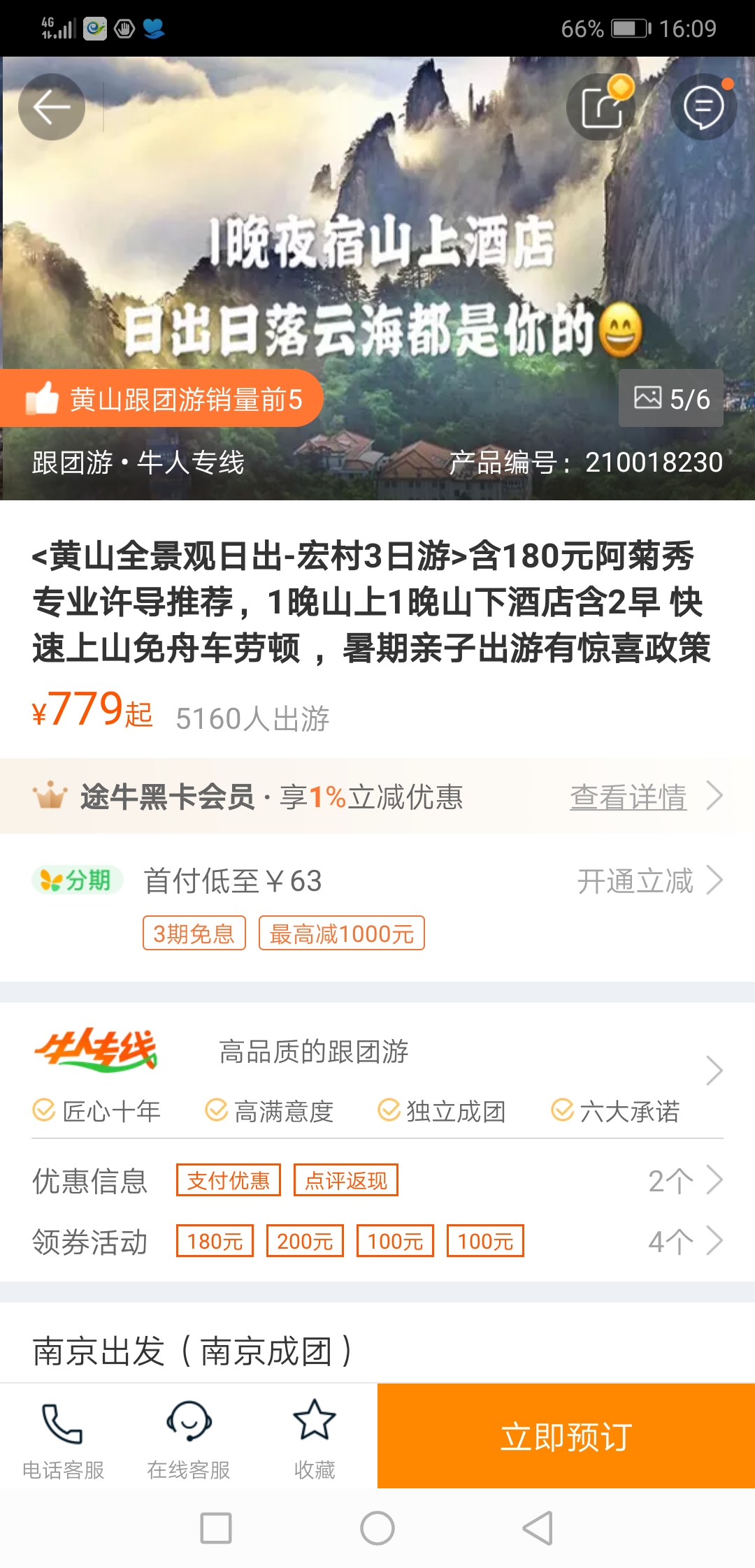Share this Huangshan tour product
755x1568 pixels.
[x=601, y=108]
